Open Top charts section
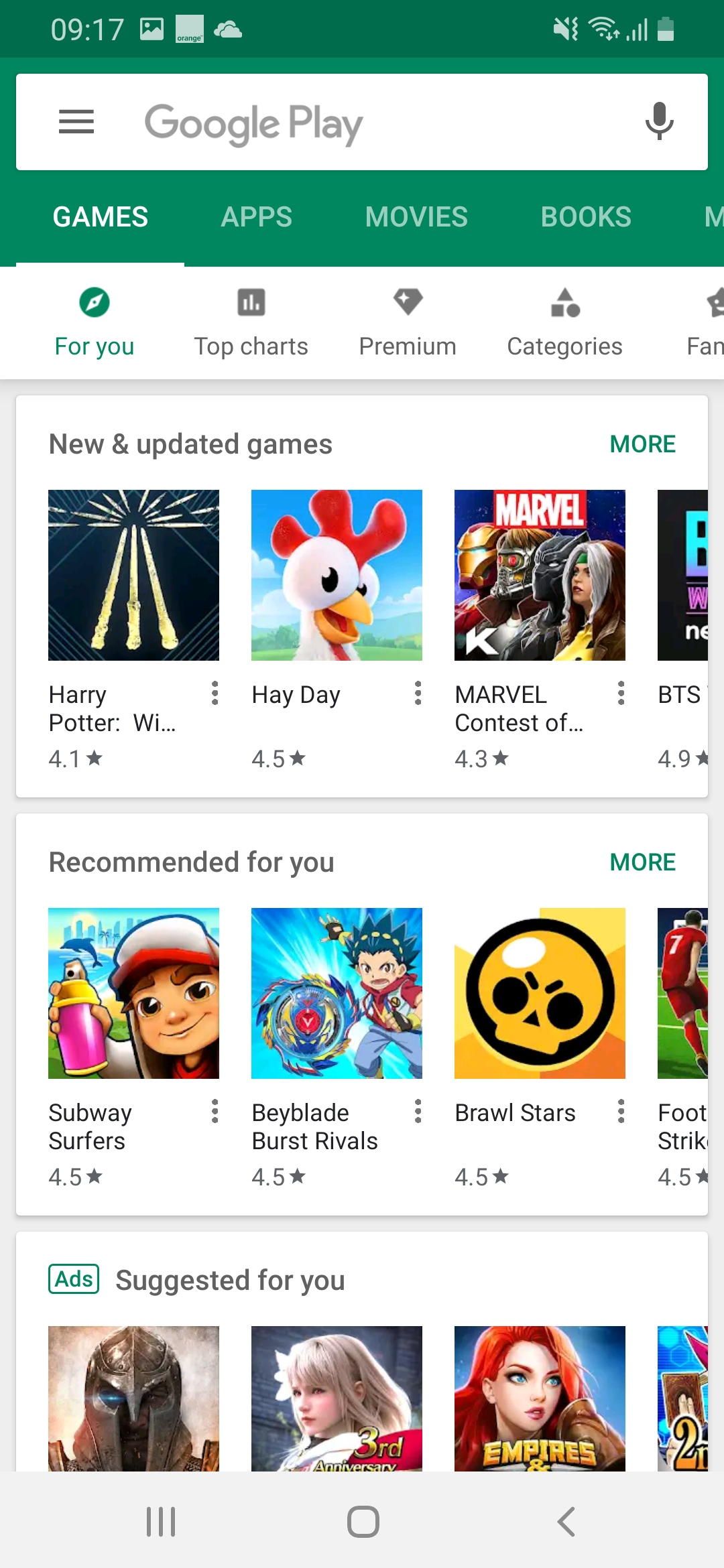Viewport: 724px width, 1568px height. point(251,322)
